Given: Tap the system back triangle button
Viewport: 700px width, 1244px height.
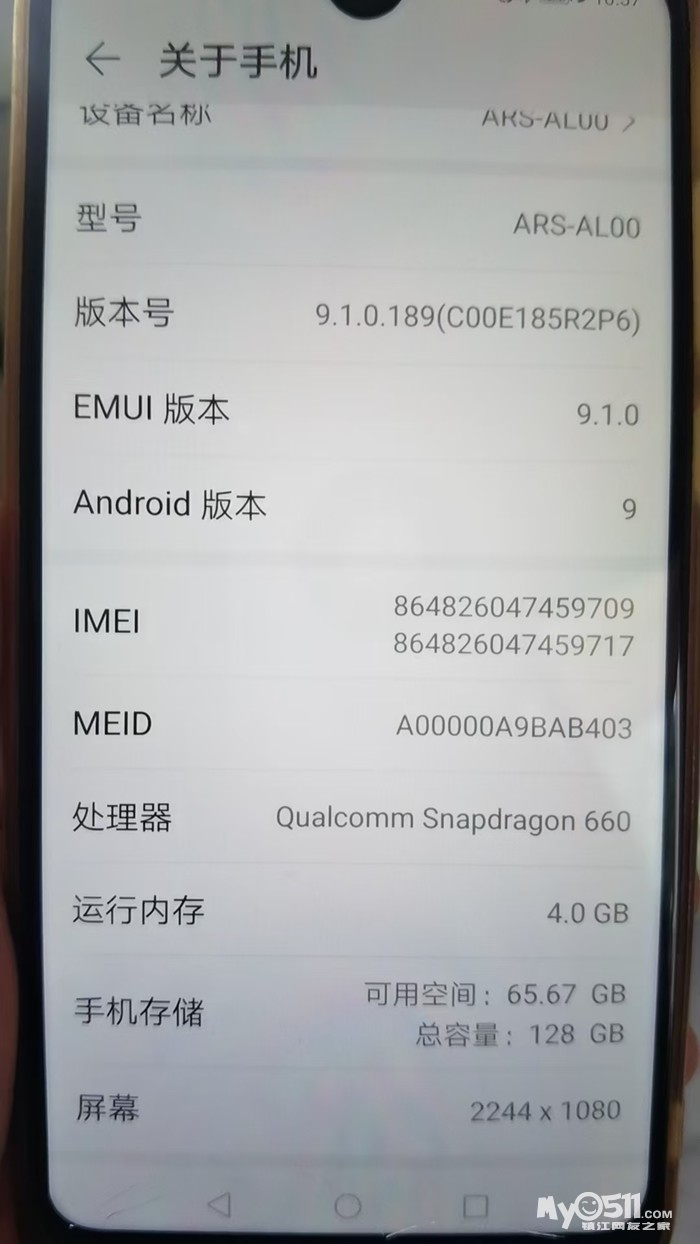Looking at the screenshot, I should (x=220, y=1204).
